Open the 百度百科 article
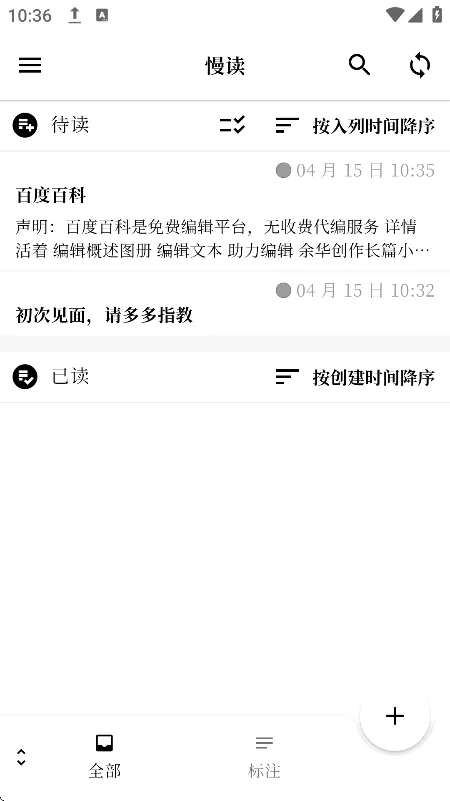 (225, 211)
